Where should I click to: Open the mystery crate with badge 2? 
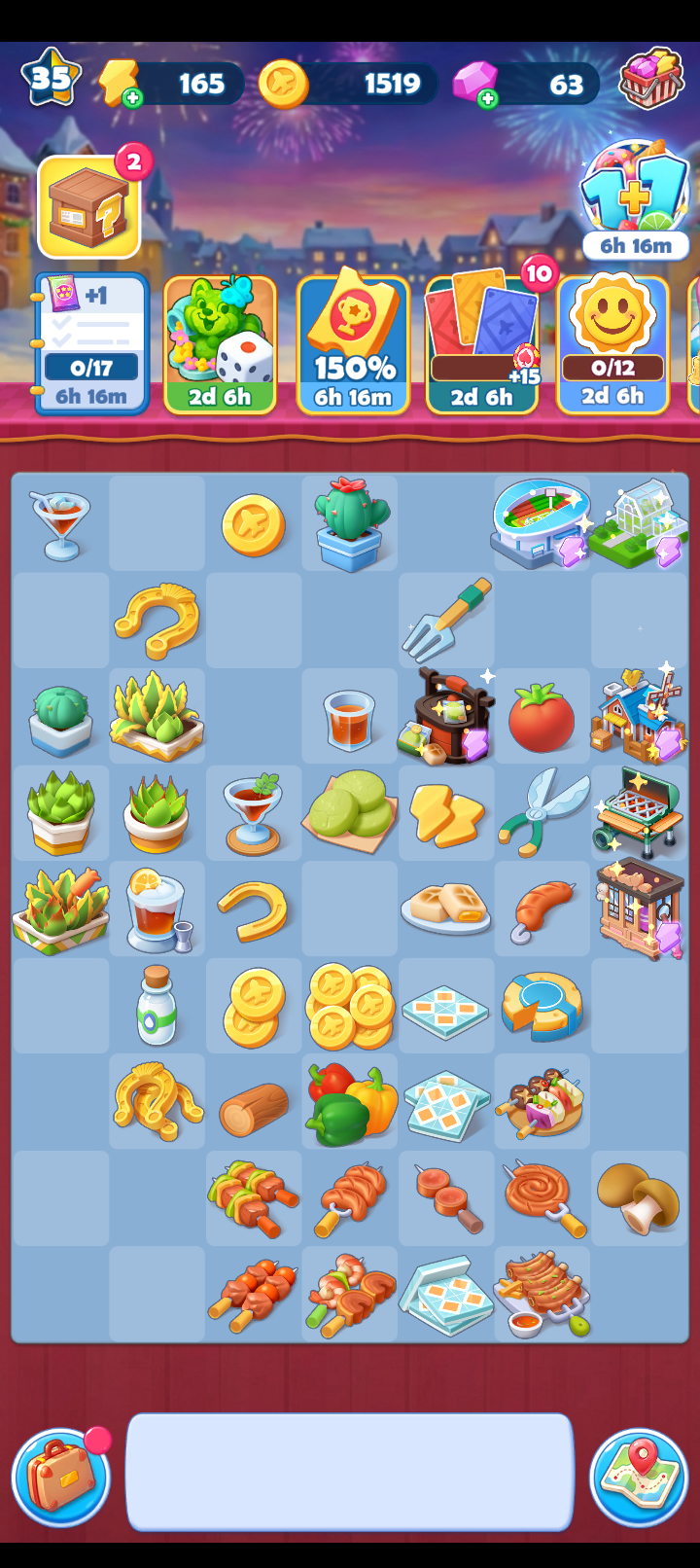pyautogui.click(x=89, y=207)
